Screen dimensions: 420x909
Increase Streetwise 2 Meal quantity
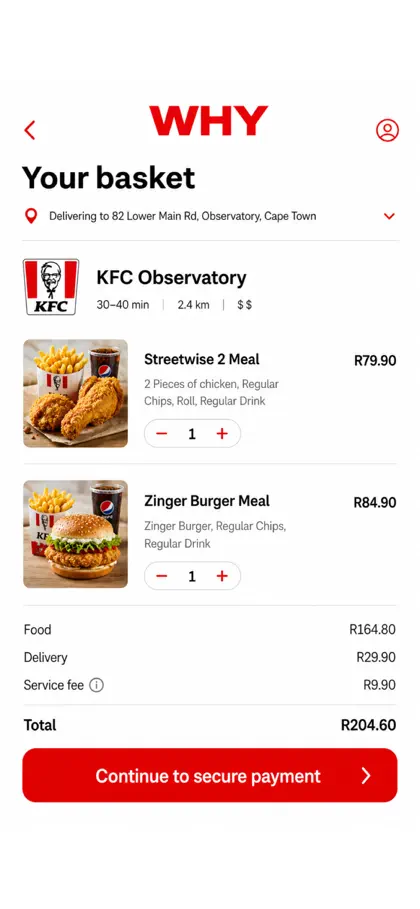(x=222, y=434)
